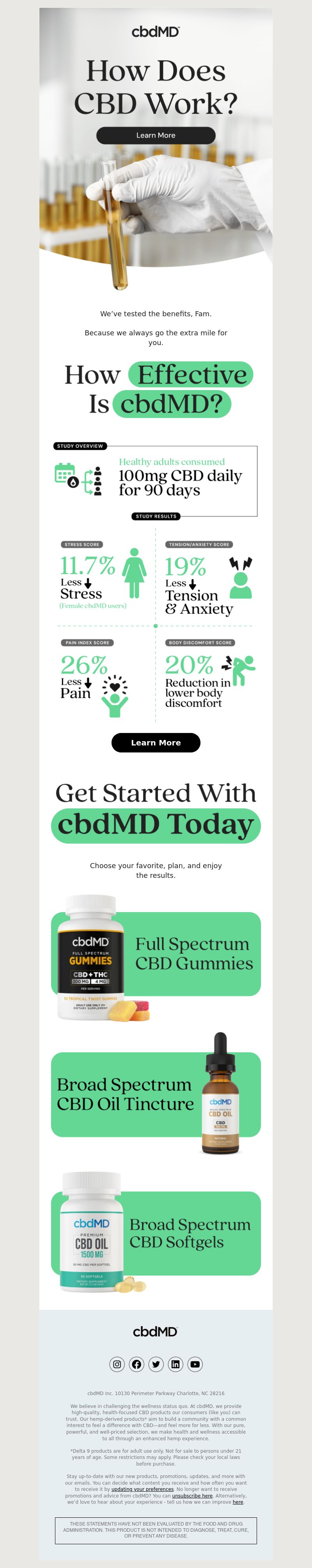312x1568 pixels.
Task: Tap the feedback "here" link
Action: tap(238, 1502)
